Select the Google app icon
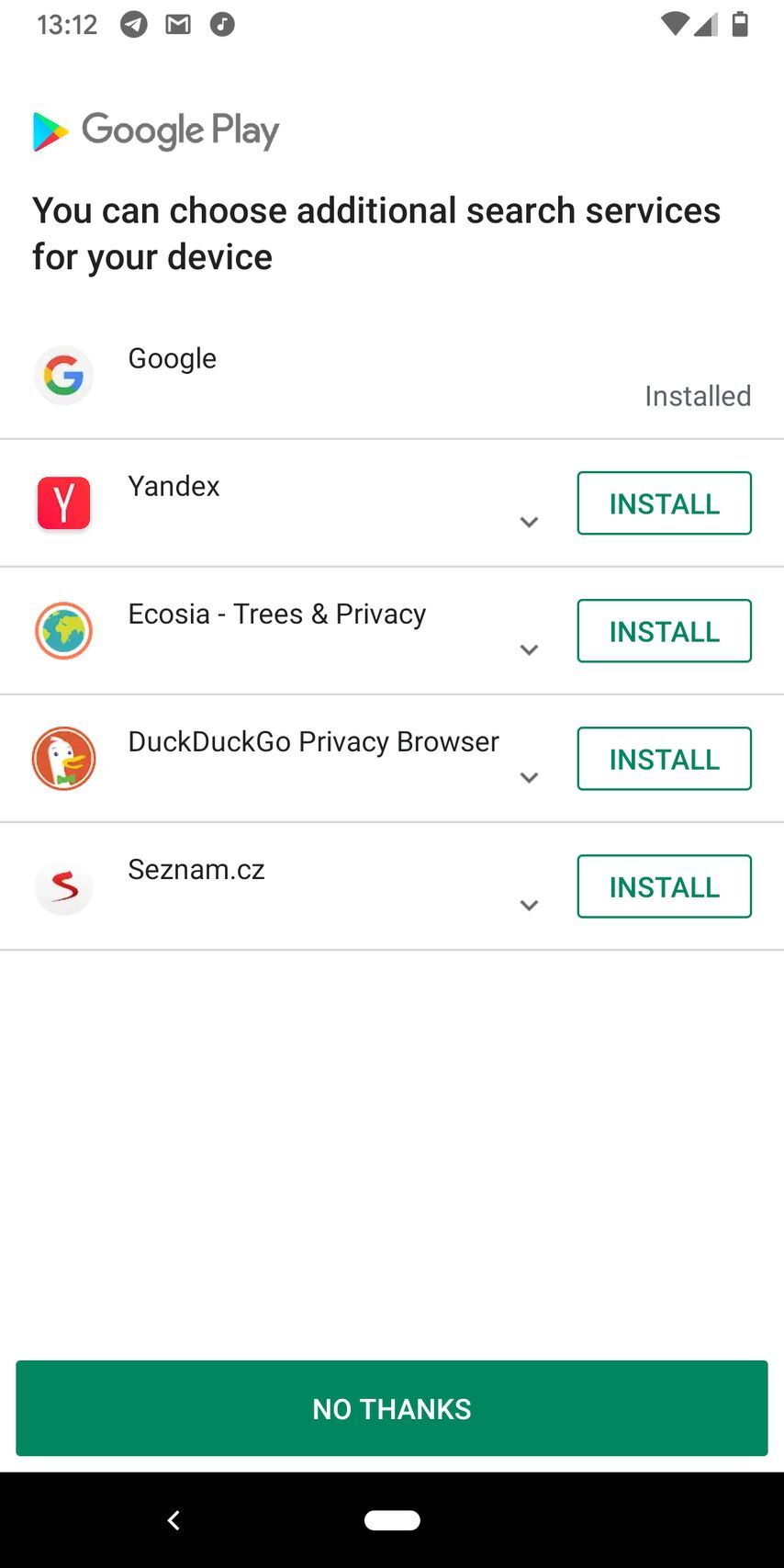The width and height of the screenshot is (784, 1568). [x=63, y=376]
